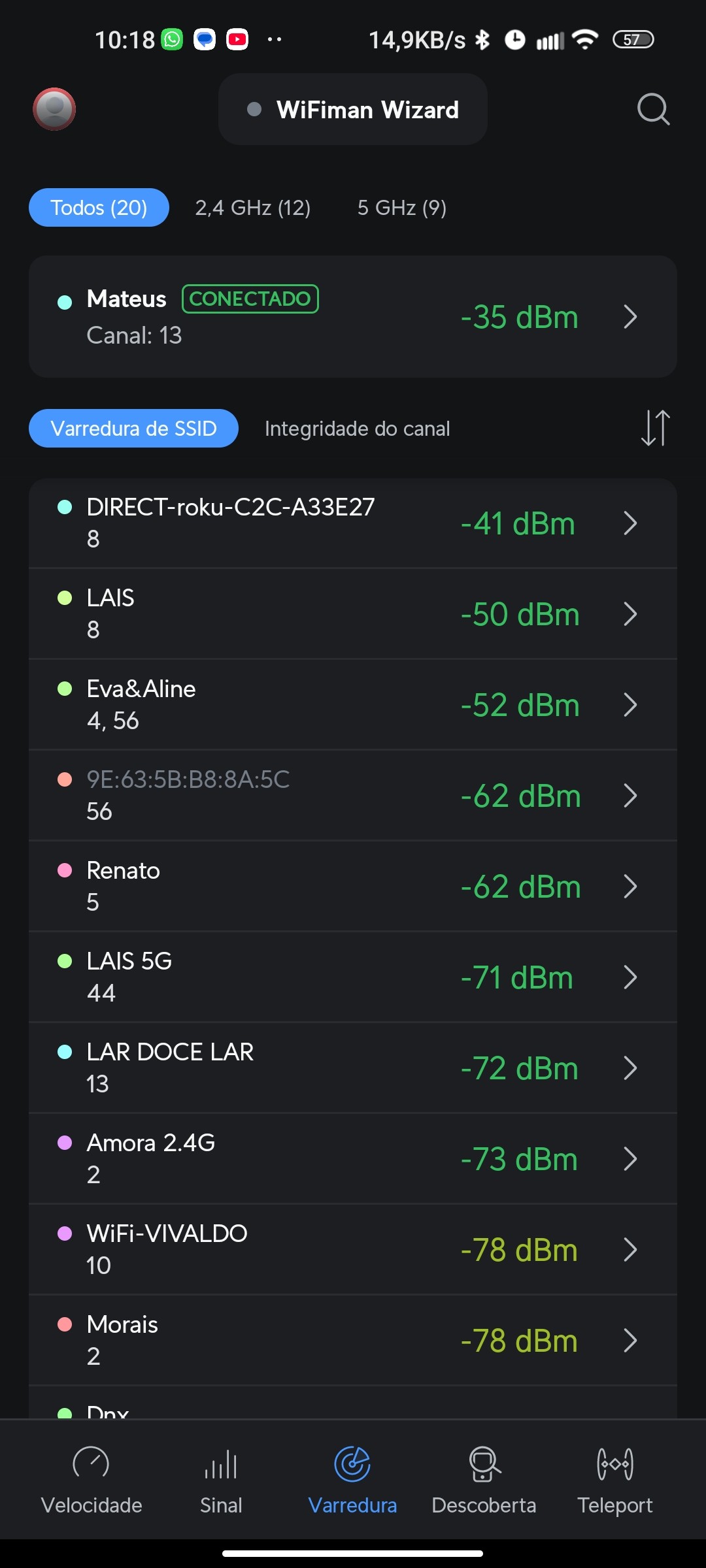
Task: Open the connected Mateus network details
Action: coord(353,317)
